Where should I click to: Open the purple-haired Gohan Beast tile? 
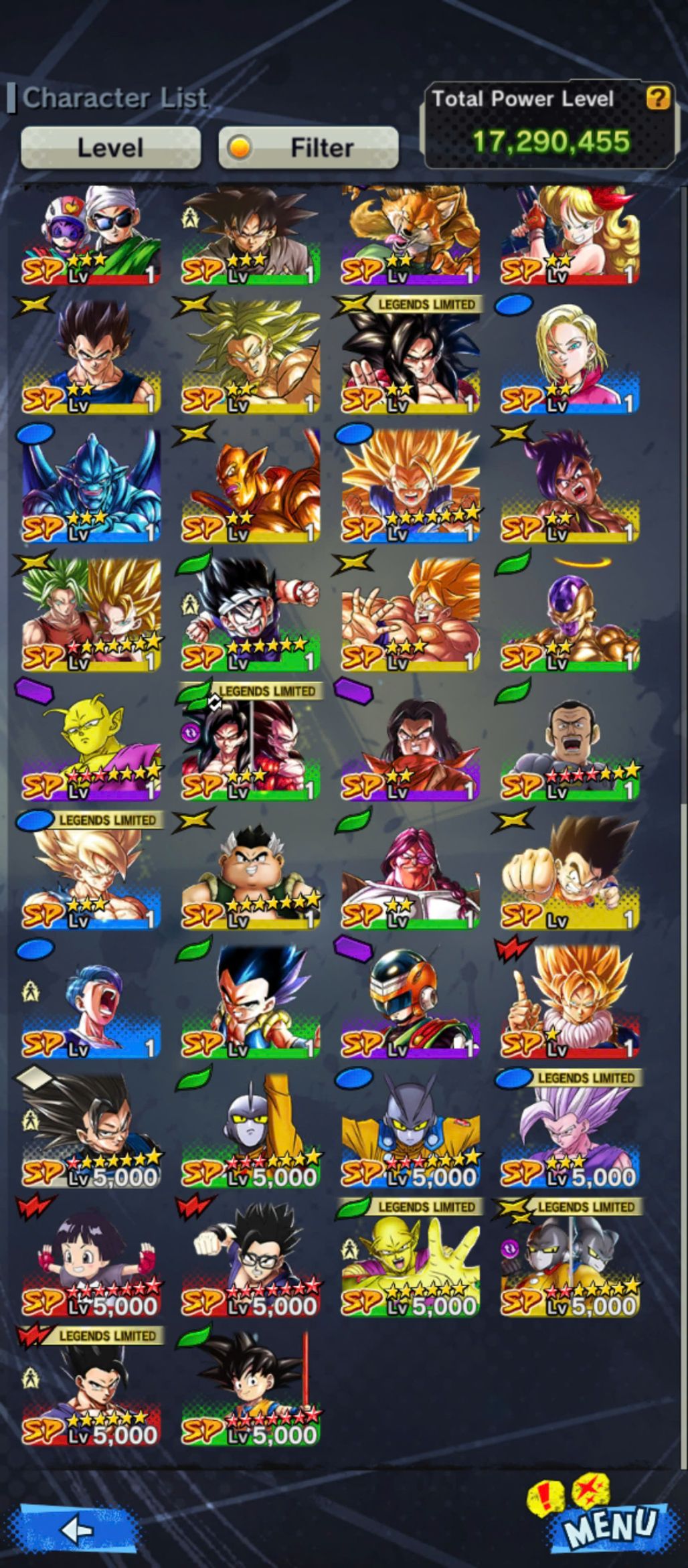[x=570, y=1131]
